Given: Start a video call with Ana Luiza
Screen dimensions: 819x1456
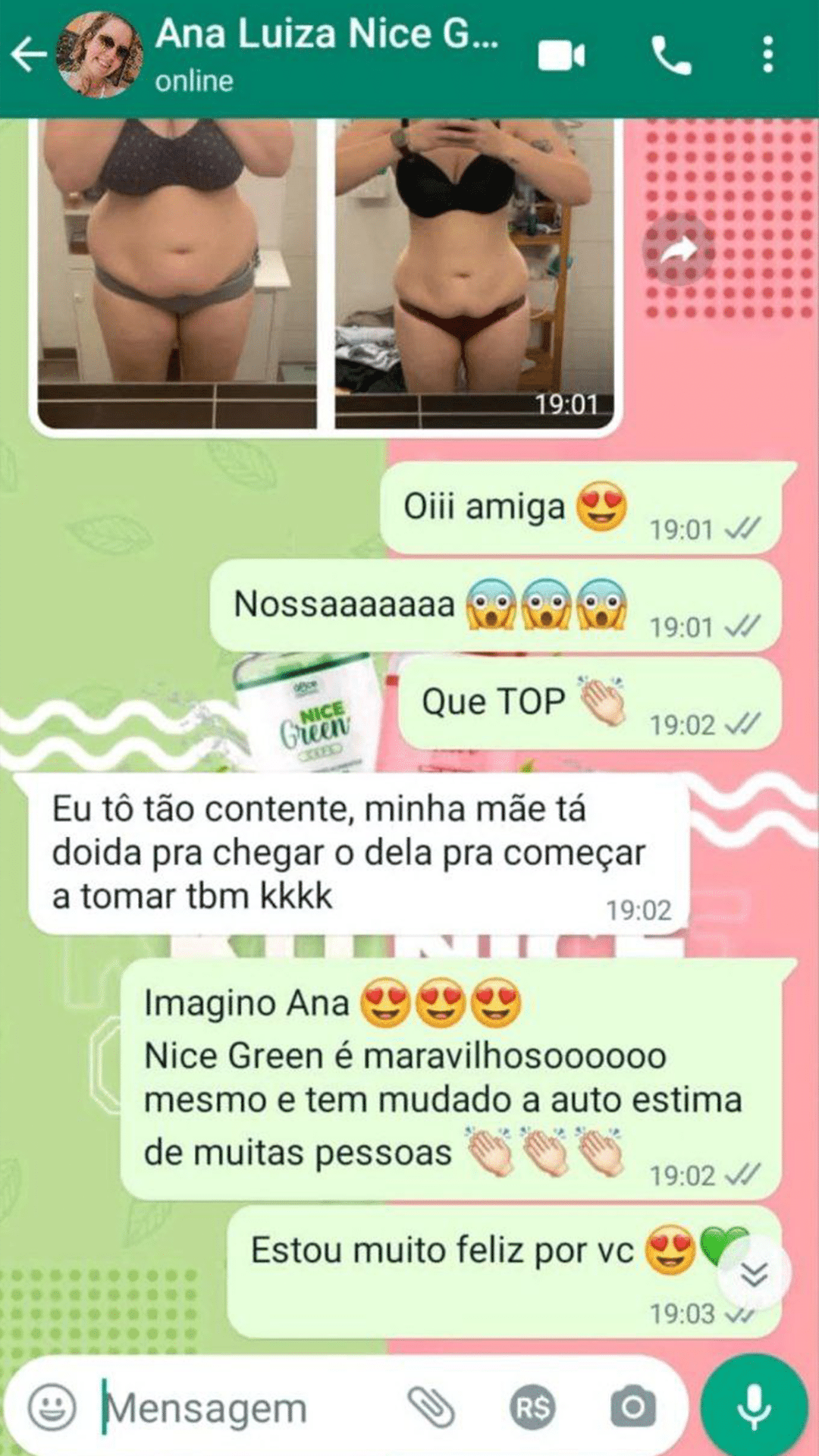Looking at the screenshot, I should 561,55.
